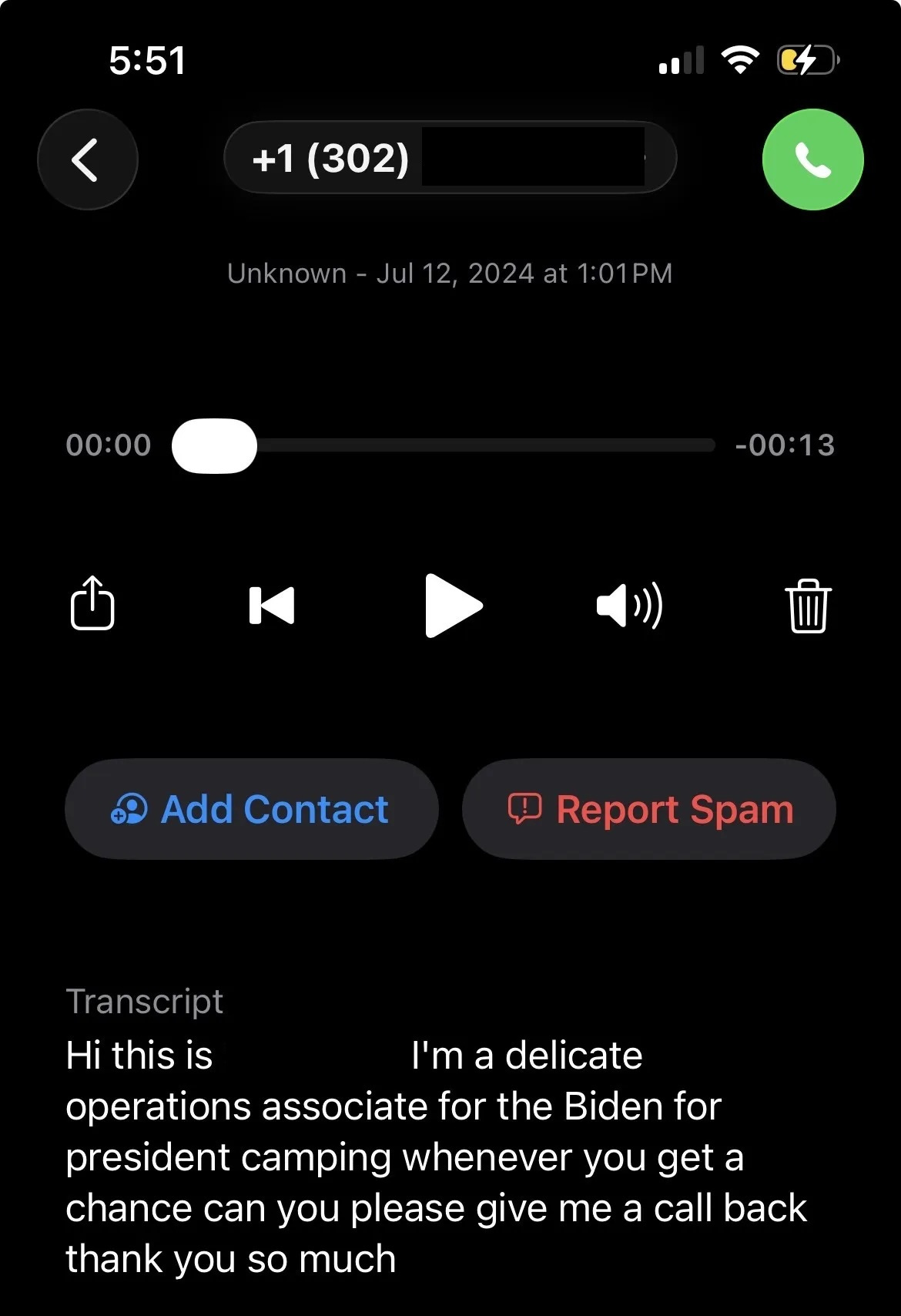Toggle speaker audio output

click(629, 606)
